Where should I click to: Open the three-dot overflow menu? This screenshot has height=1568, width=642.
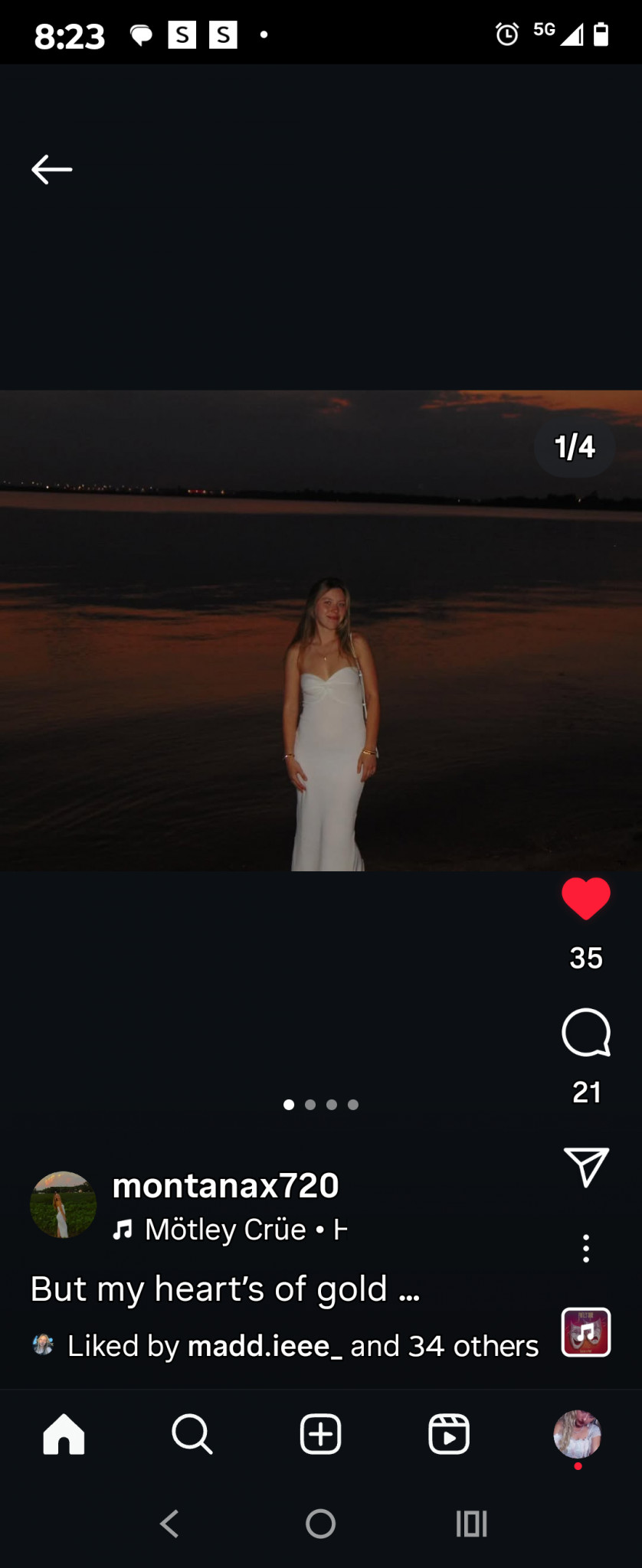point(585,1248)
